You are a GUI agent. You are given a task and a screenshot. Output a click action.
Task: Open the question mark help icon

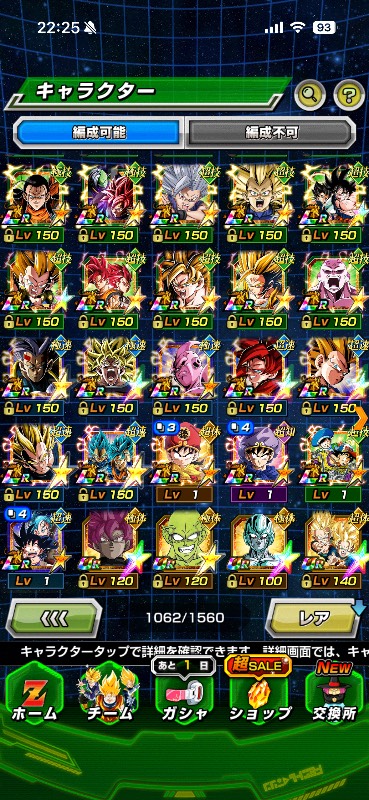click(349, 93)
